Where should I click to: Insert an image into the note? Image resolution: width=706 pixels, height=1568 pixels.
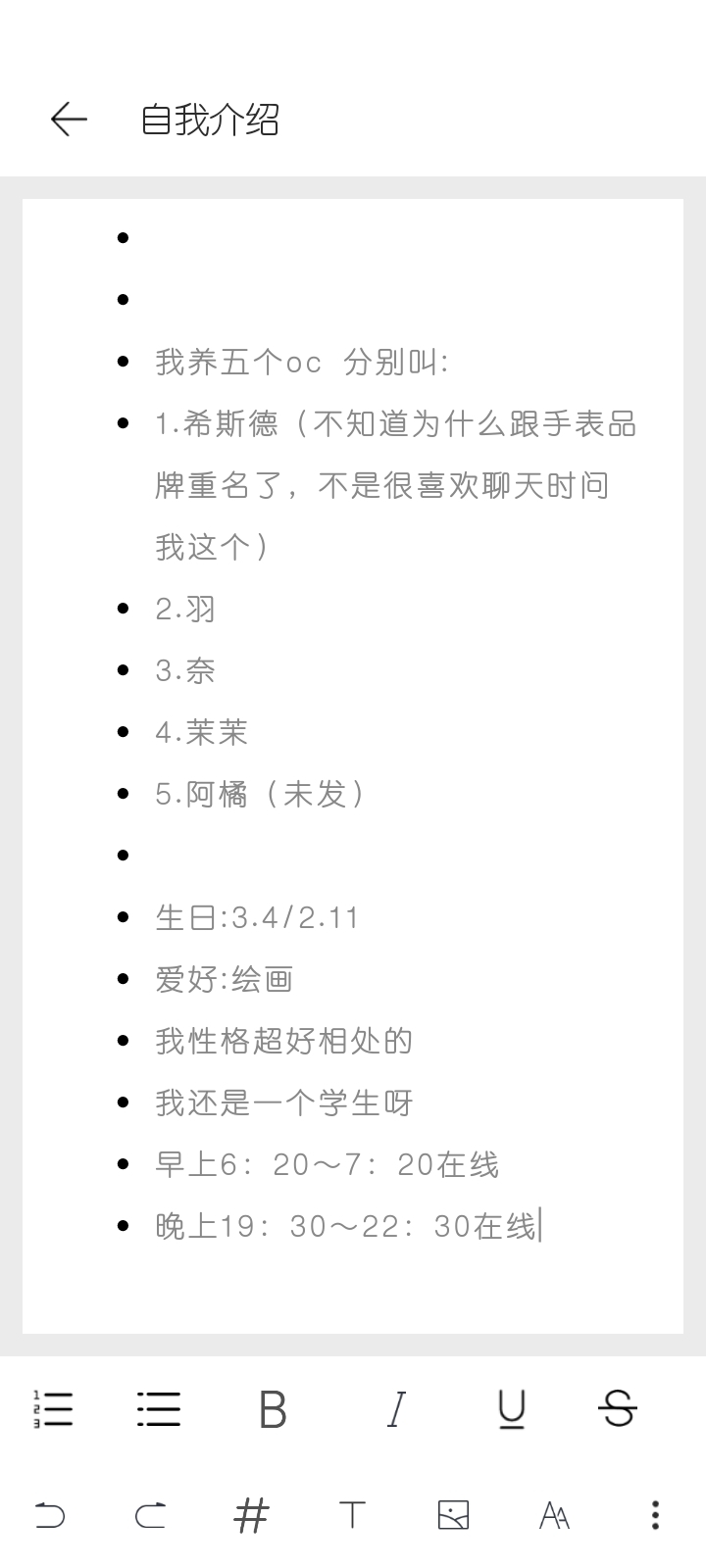pos(453,1515)
